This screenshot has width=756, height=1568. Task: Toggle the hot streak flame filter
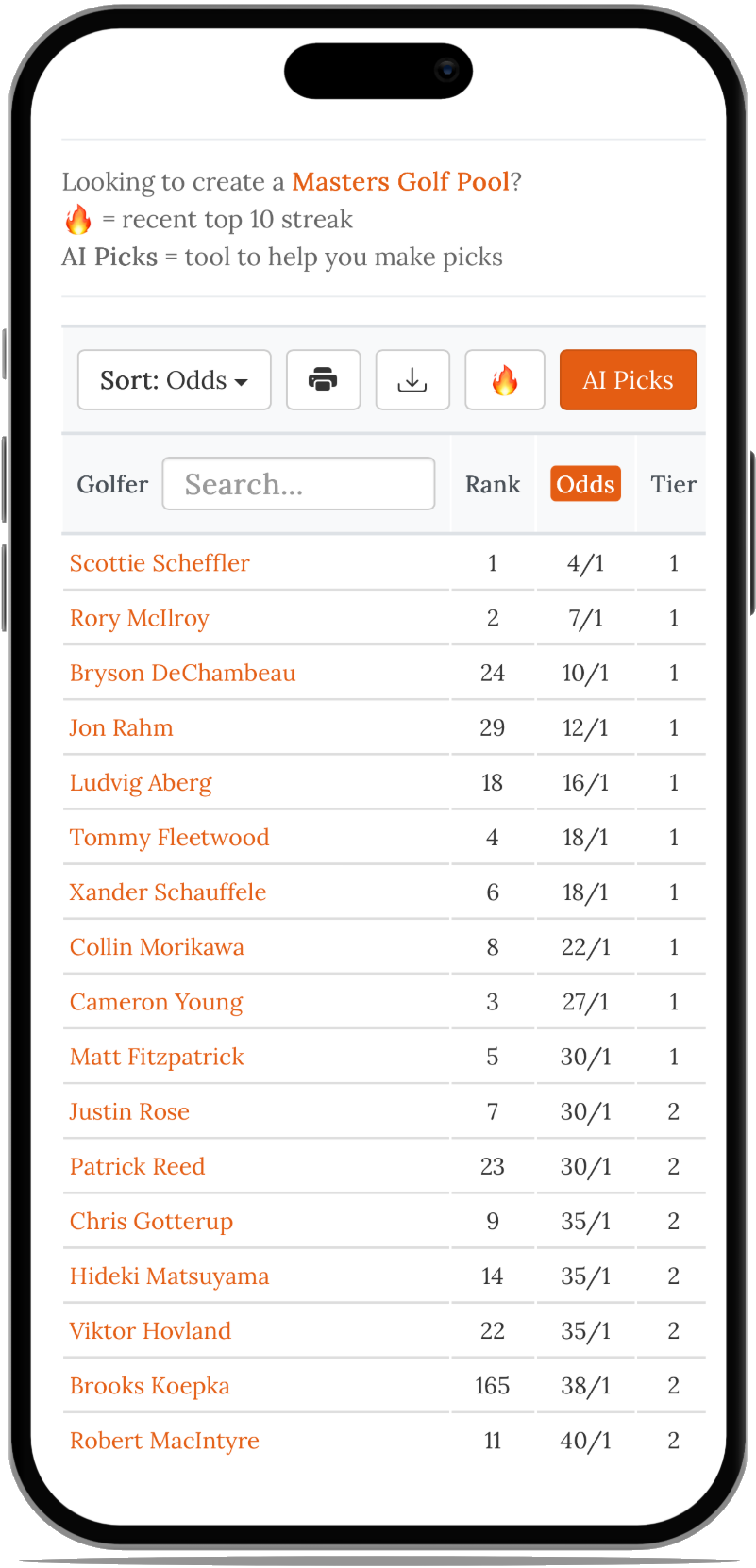tap(505, 380)
